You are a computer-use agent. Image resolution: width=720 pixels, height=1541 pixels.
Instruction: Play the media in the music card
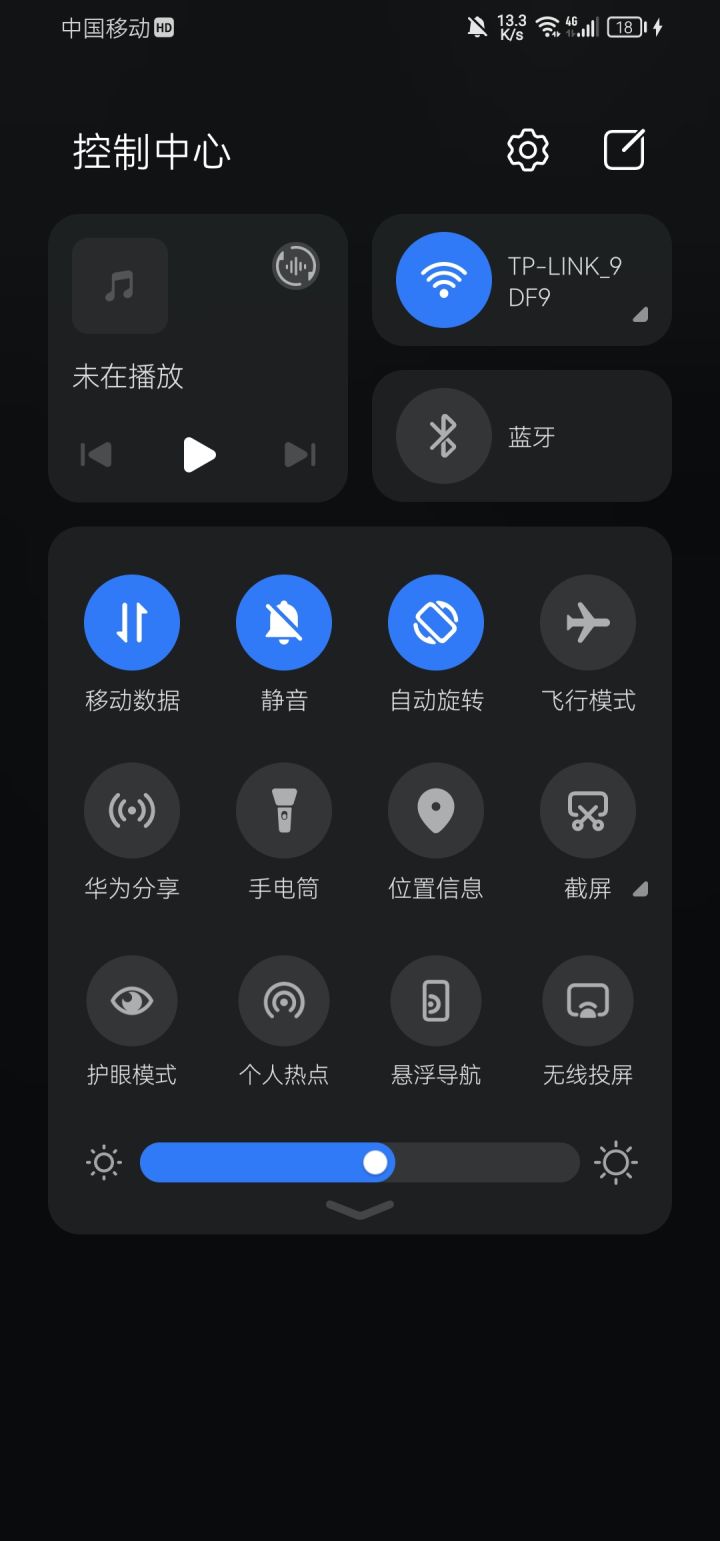click(199, 455)
